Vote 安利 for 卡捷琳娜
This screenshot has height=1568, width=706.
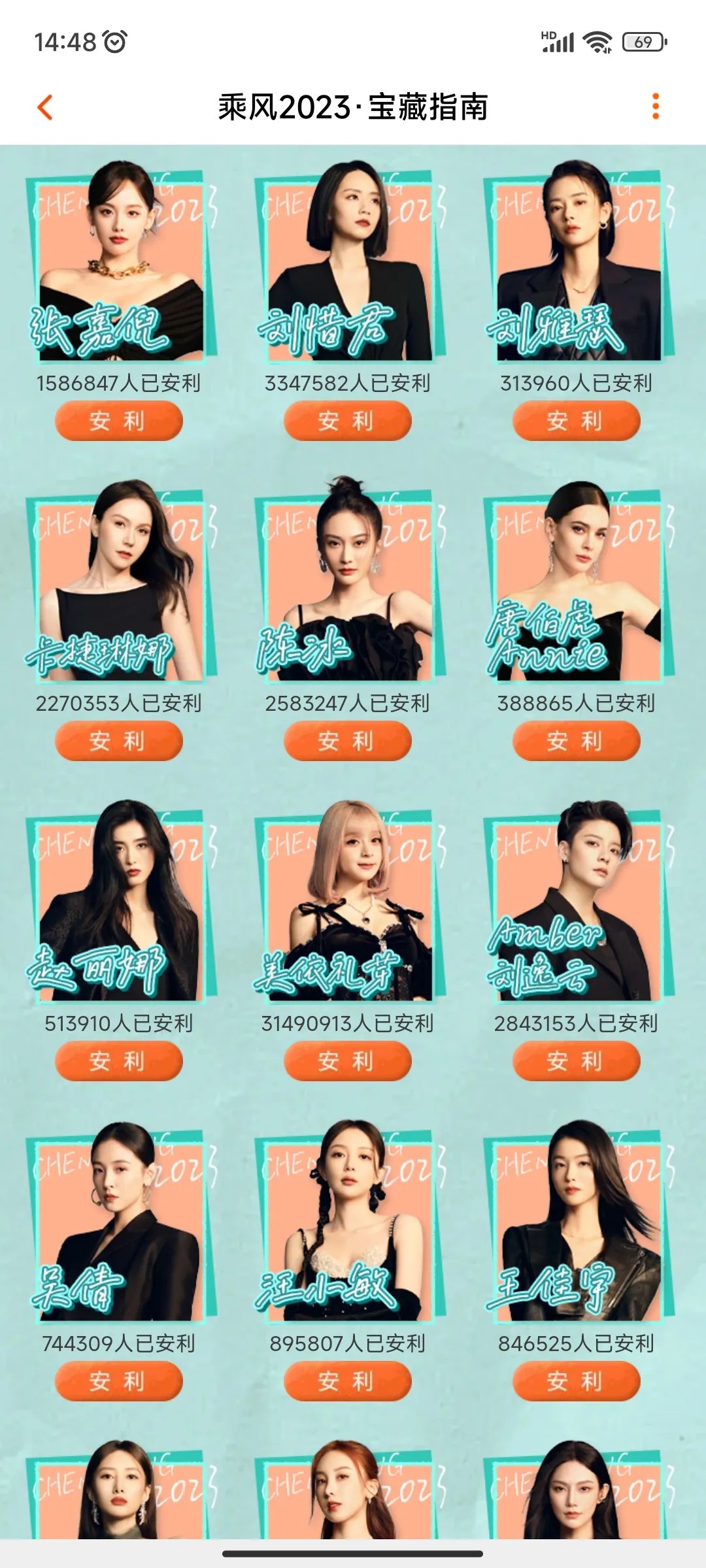click(118, 741)
